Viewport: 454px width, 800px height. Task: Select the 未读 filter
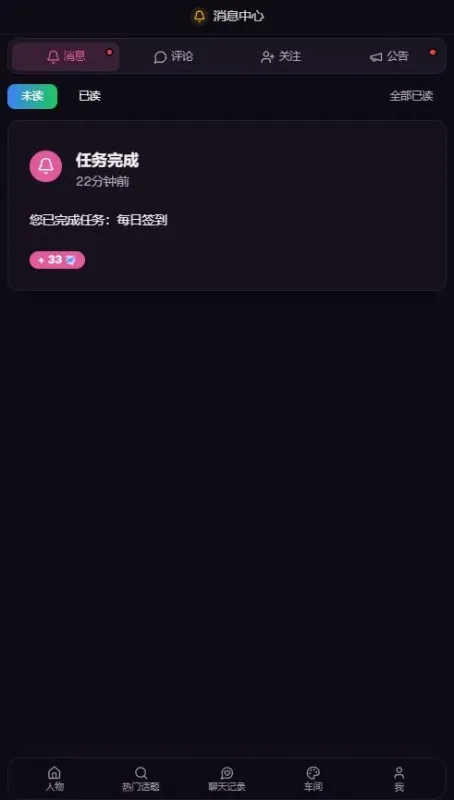pyautogui.click(x=32, y=96)
